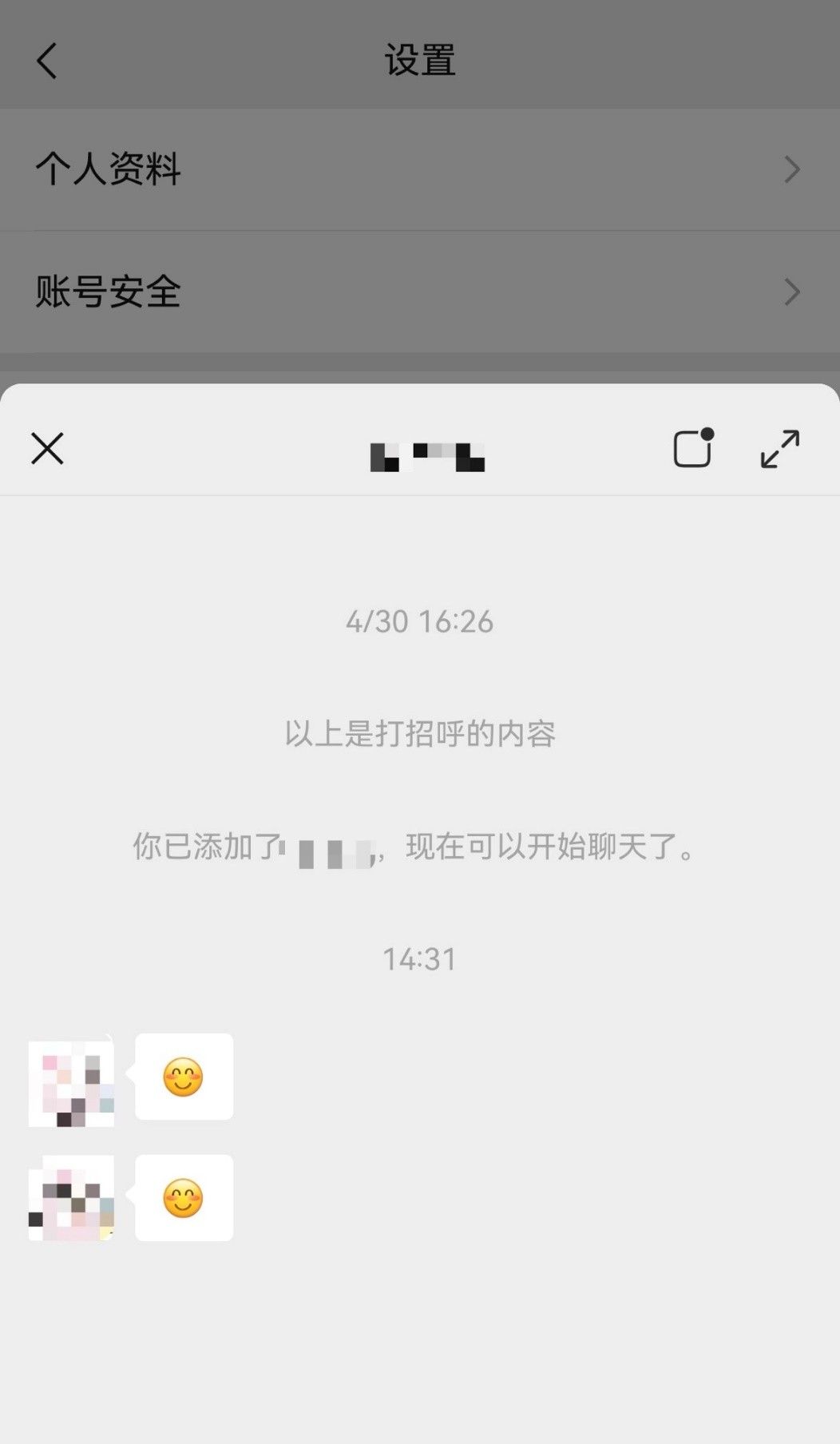Open the first contact avatar thumbnail
The width and height of the screenshot is (840, 1444).
click(x=71, y=1079)
